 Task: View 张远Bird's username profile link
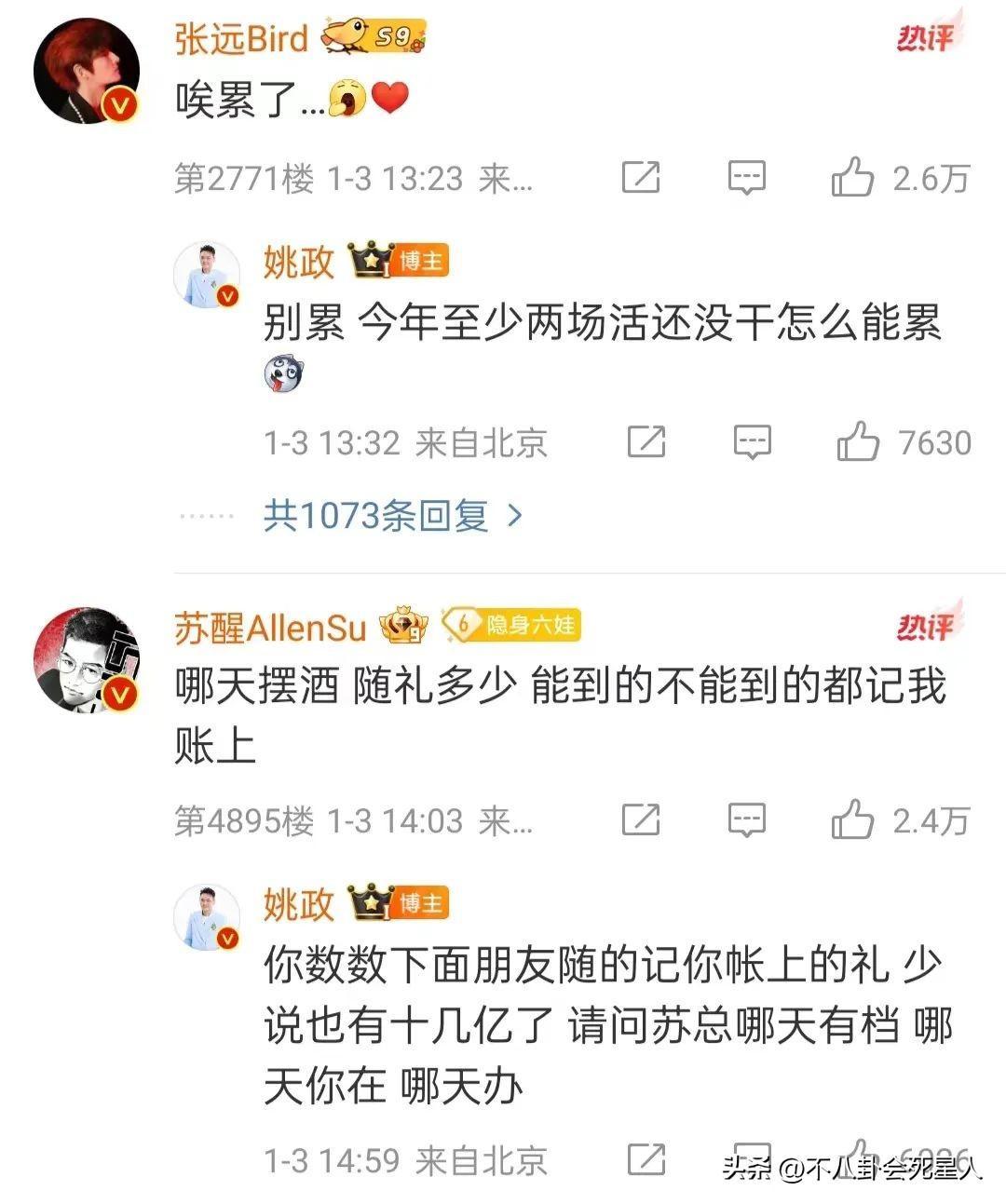[241, 38]
